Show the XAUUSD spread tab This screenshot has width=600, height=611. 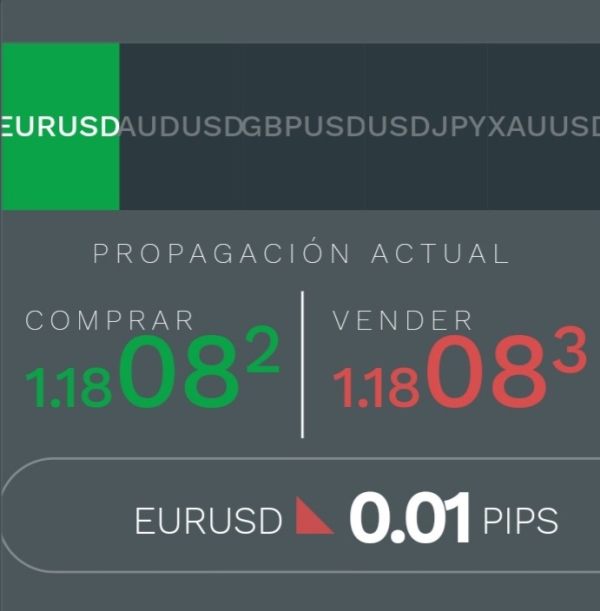(544, 127)
